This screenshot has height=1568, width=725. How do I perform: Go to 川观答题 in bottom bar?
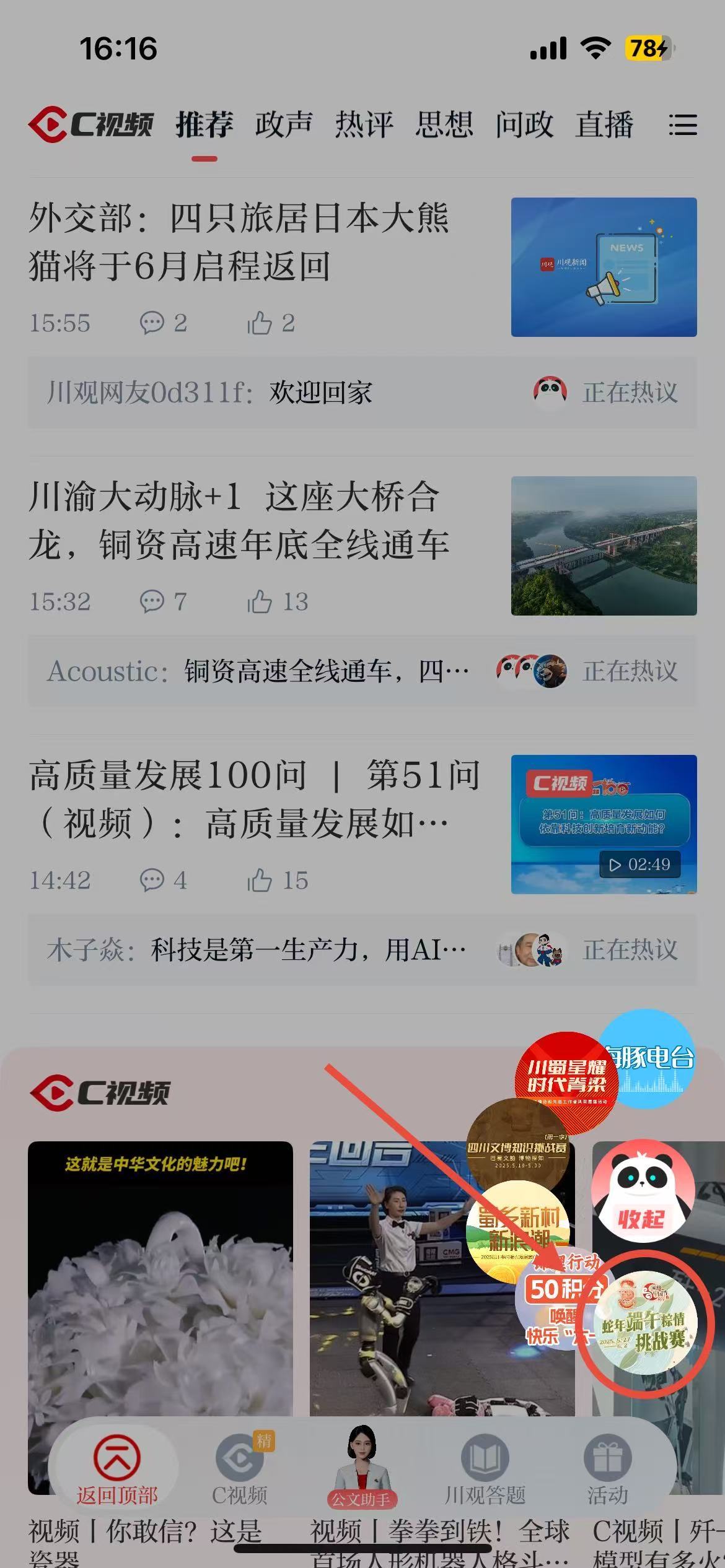pyautogui.click(x=485, y=1471)
